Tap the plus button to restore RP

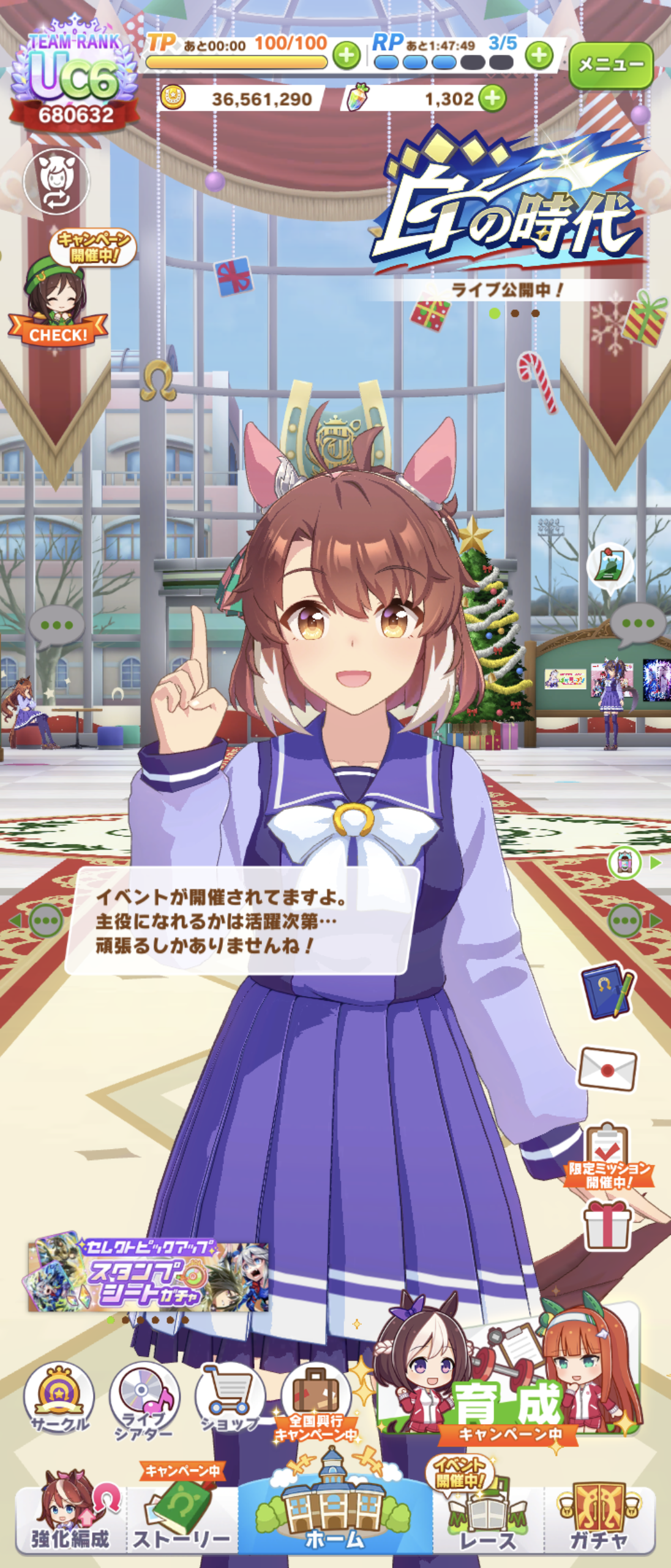click(539, 56)
